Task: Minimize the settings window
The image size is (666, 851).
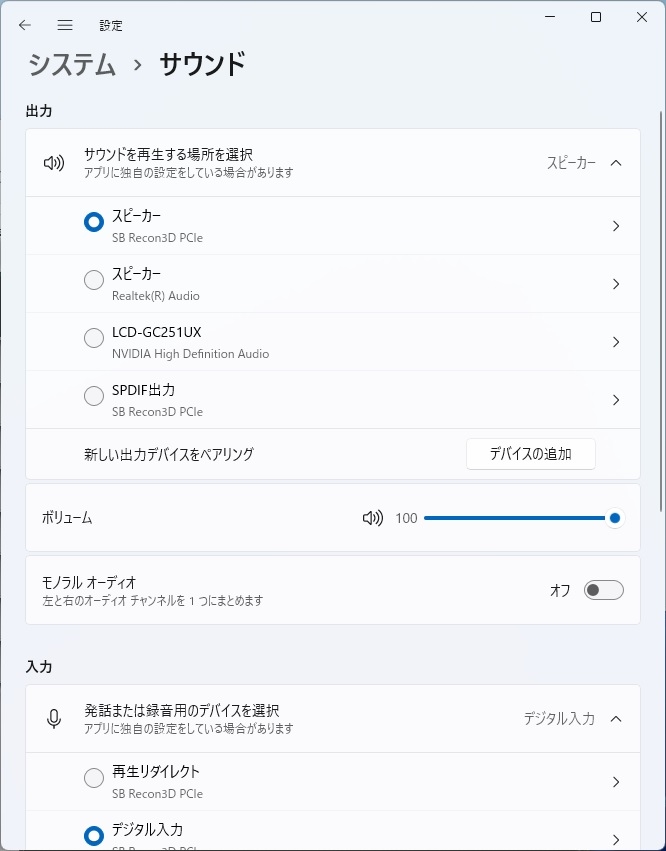Action: point(551,17)
